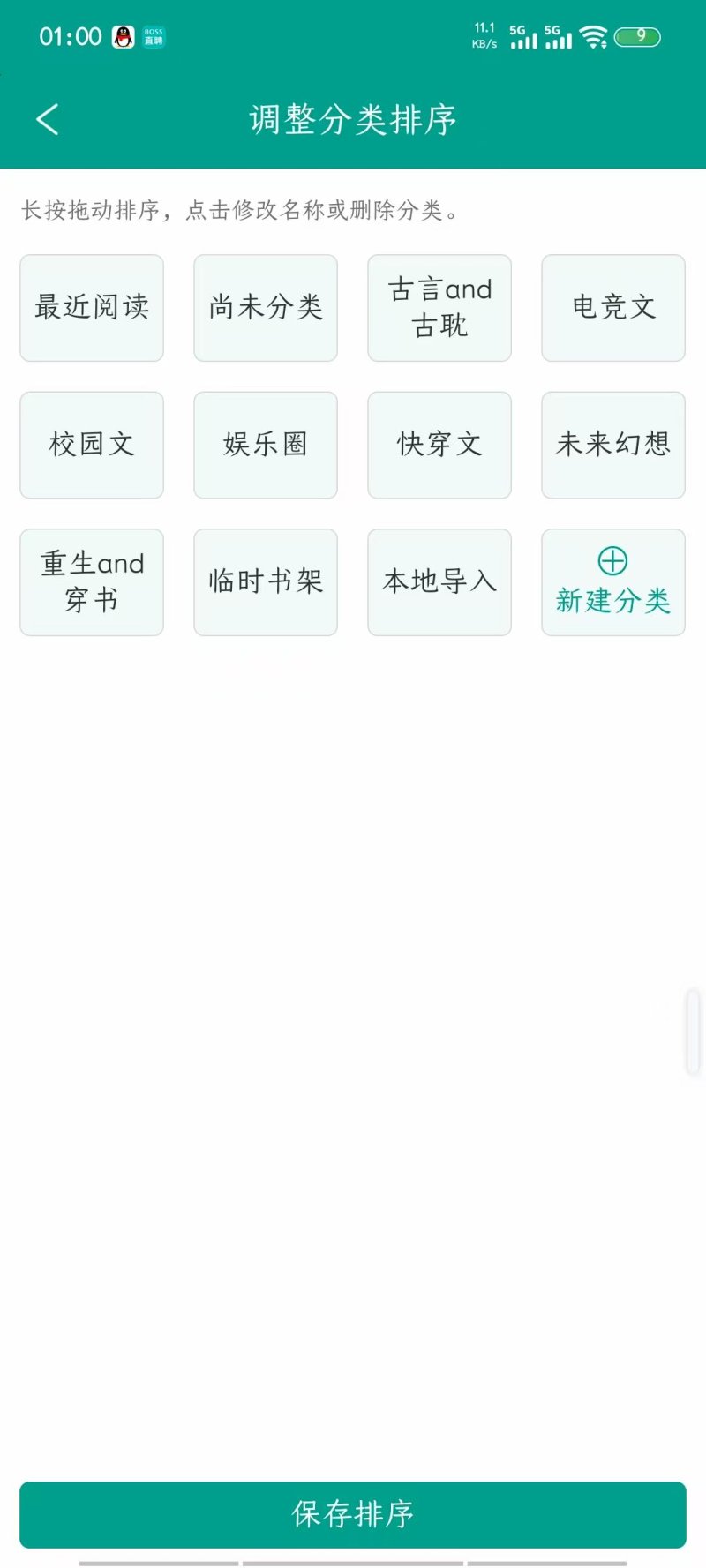Tap the 最近阅读 category

[92, 308]
